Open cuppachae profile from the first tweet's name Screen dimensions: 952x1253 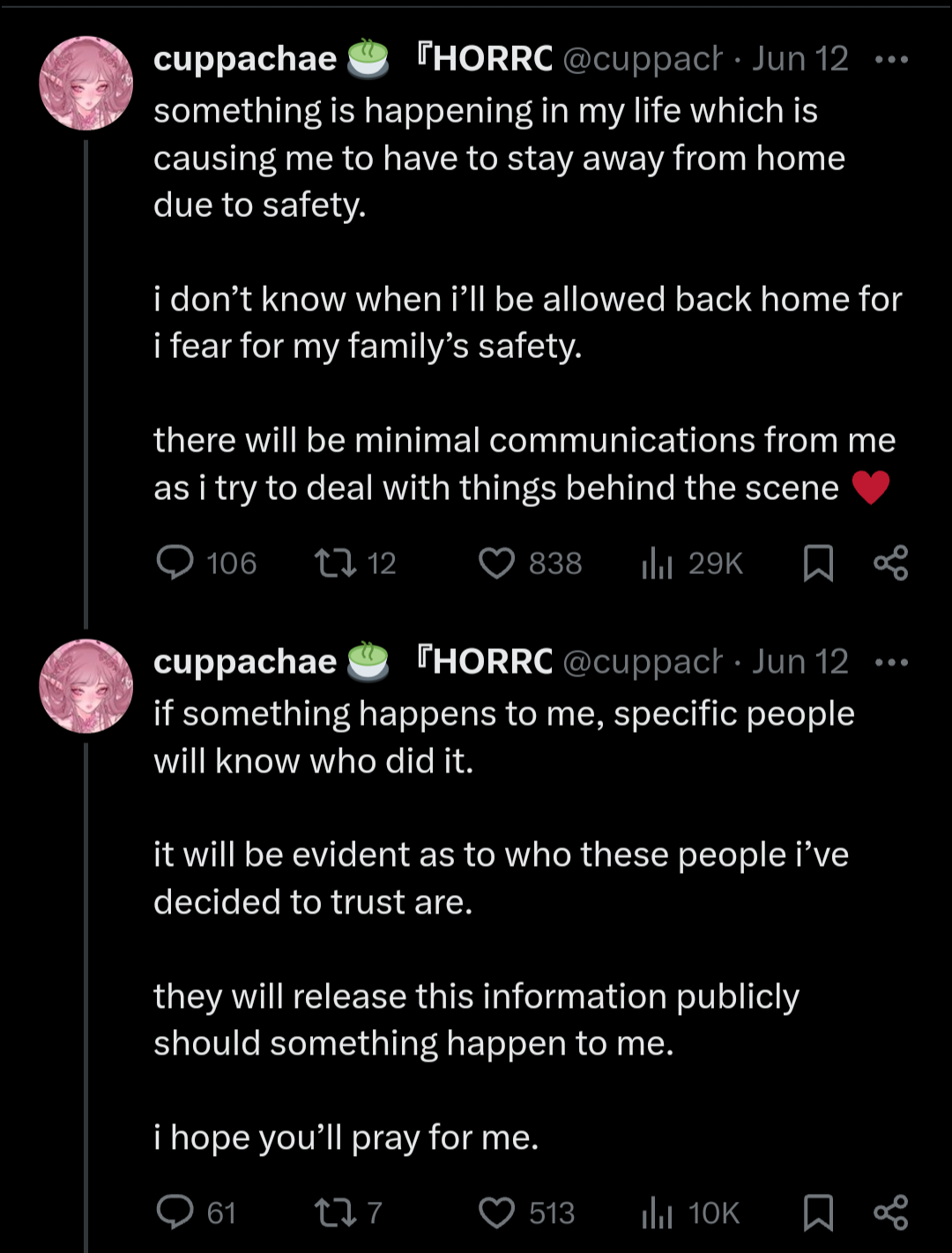coord(244,59)
